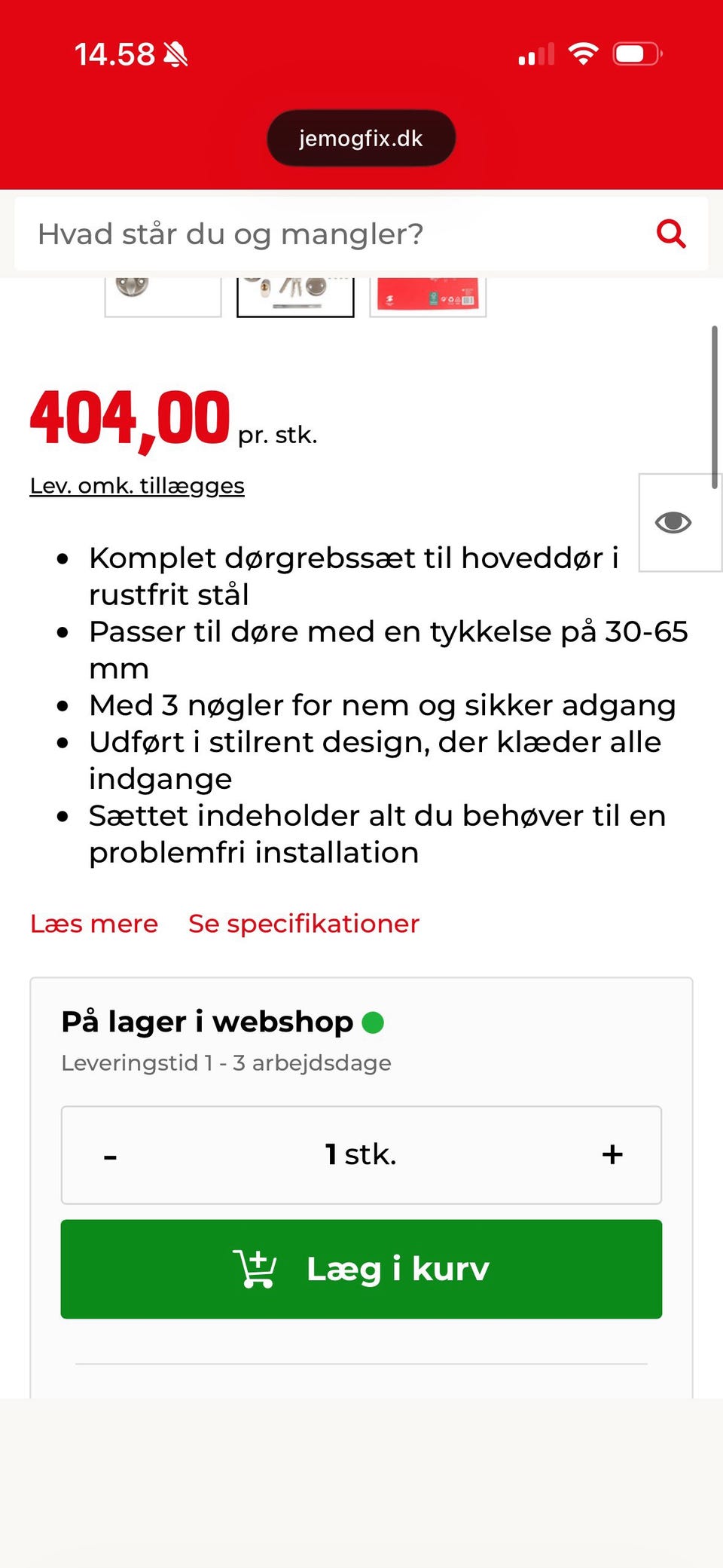Tap the muted notifications bell in the status bar
723x1568 pixels.
tap(175, 53)
